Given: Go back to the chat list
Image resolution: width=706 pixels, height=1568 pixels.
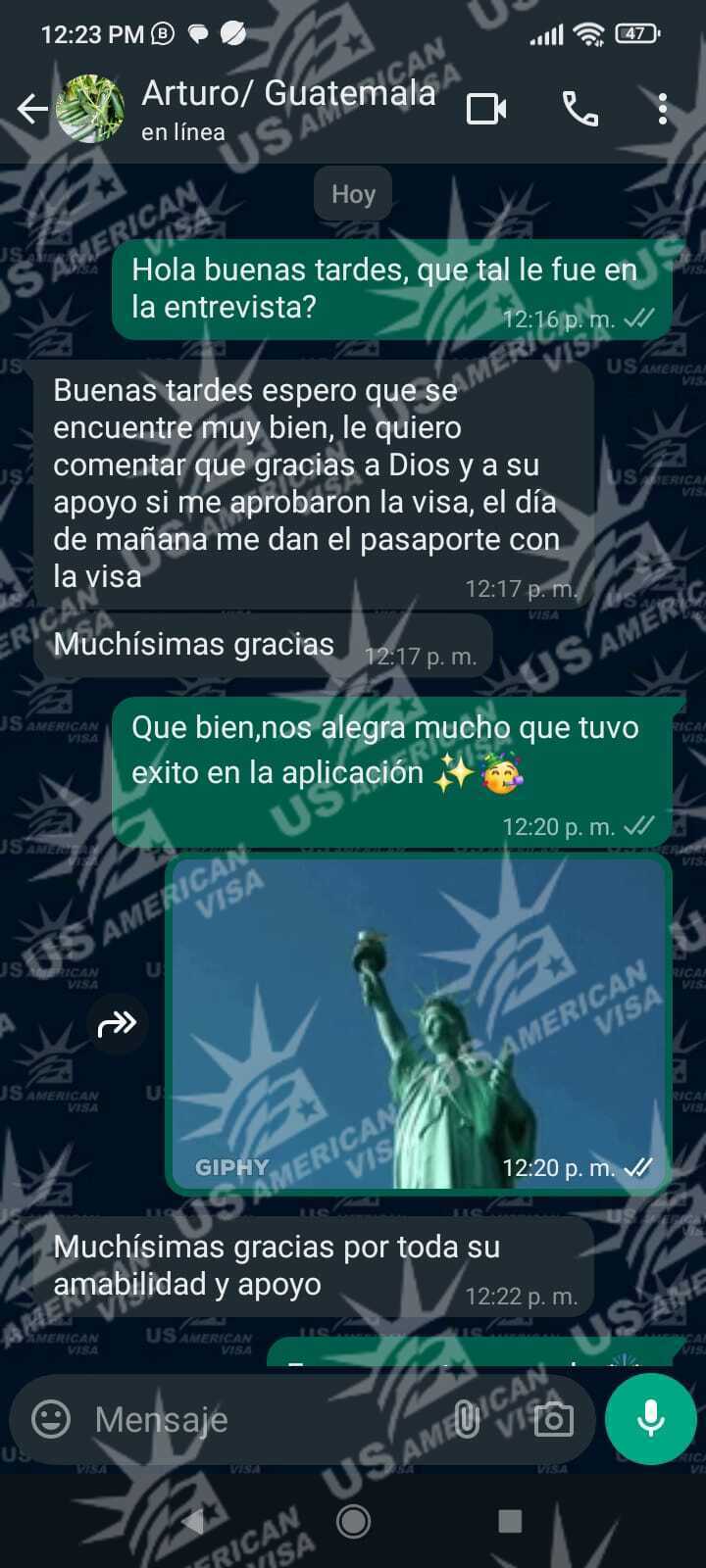Looking at the screenshot, I should point(32,109).
